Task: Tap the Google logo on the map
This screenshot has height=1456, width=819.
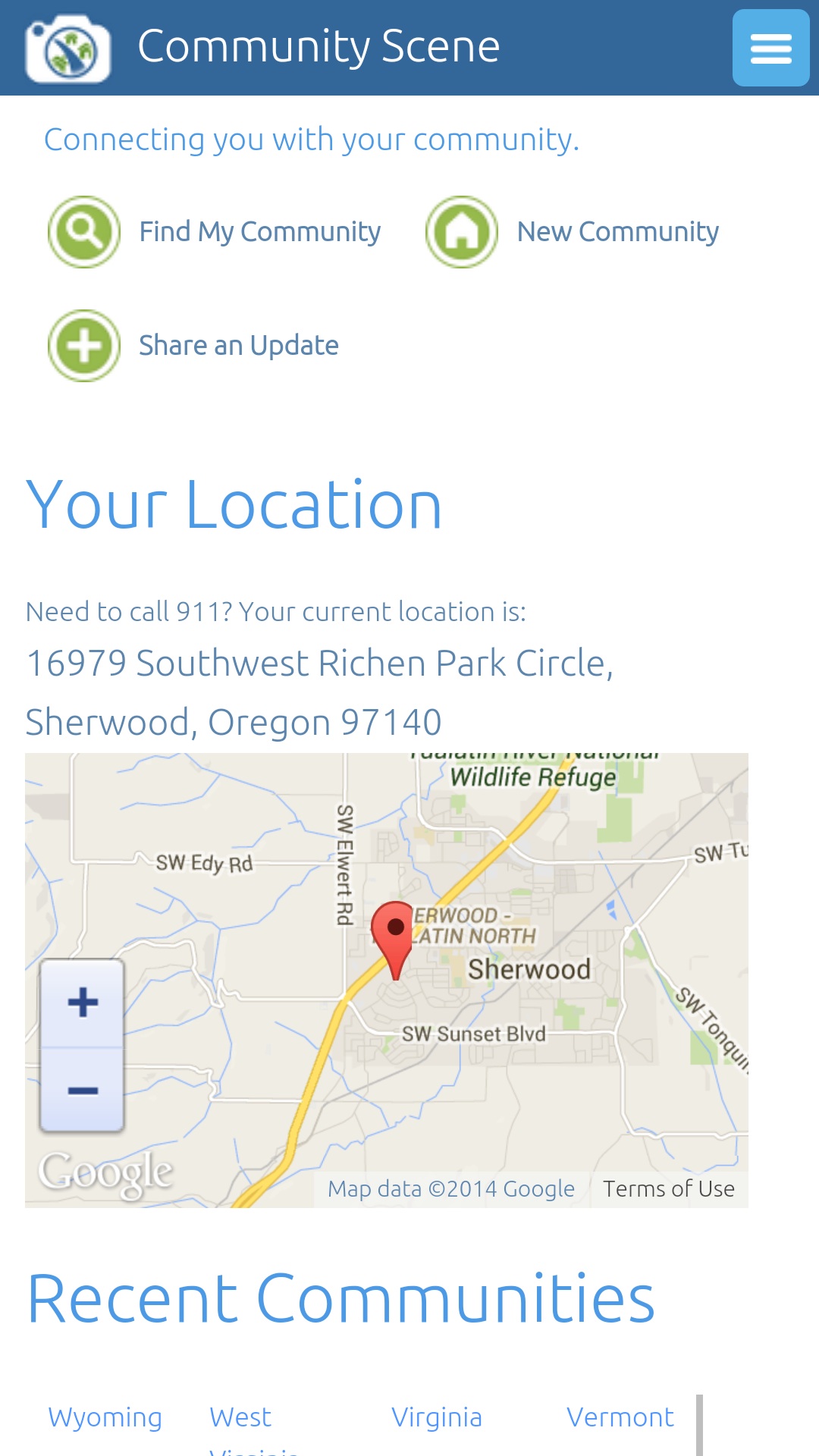Action: 106,1173
